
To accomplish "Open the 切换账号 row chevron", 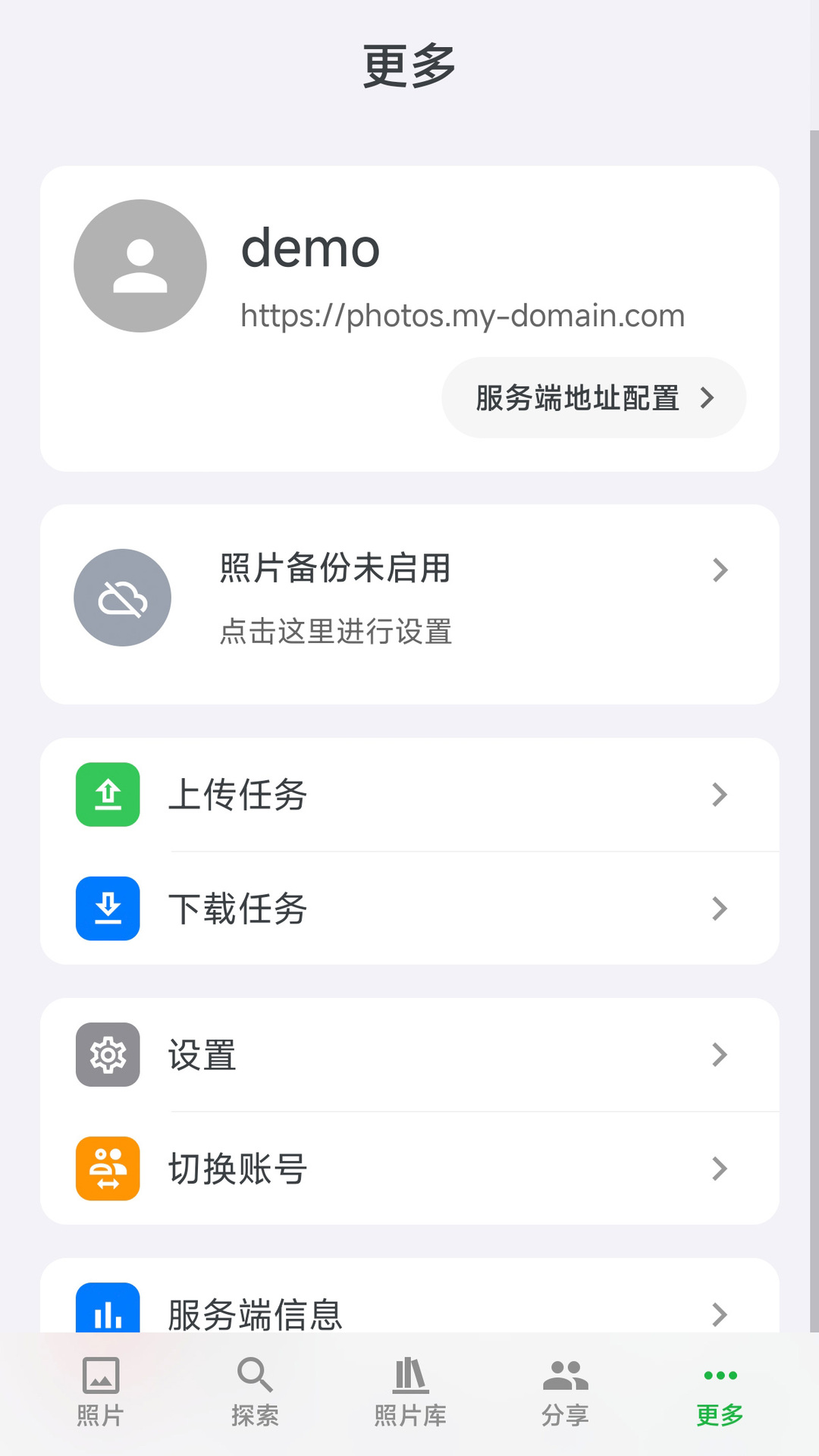I will pos(719,1169).
